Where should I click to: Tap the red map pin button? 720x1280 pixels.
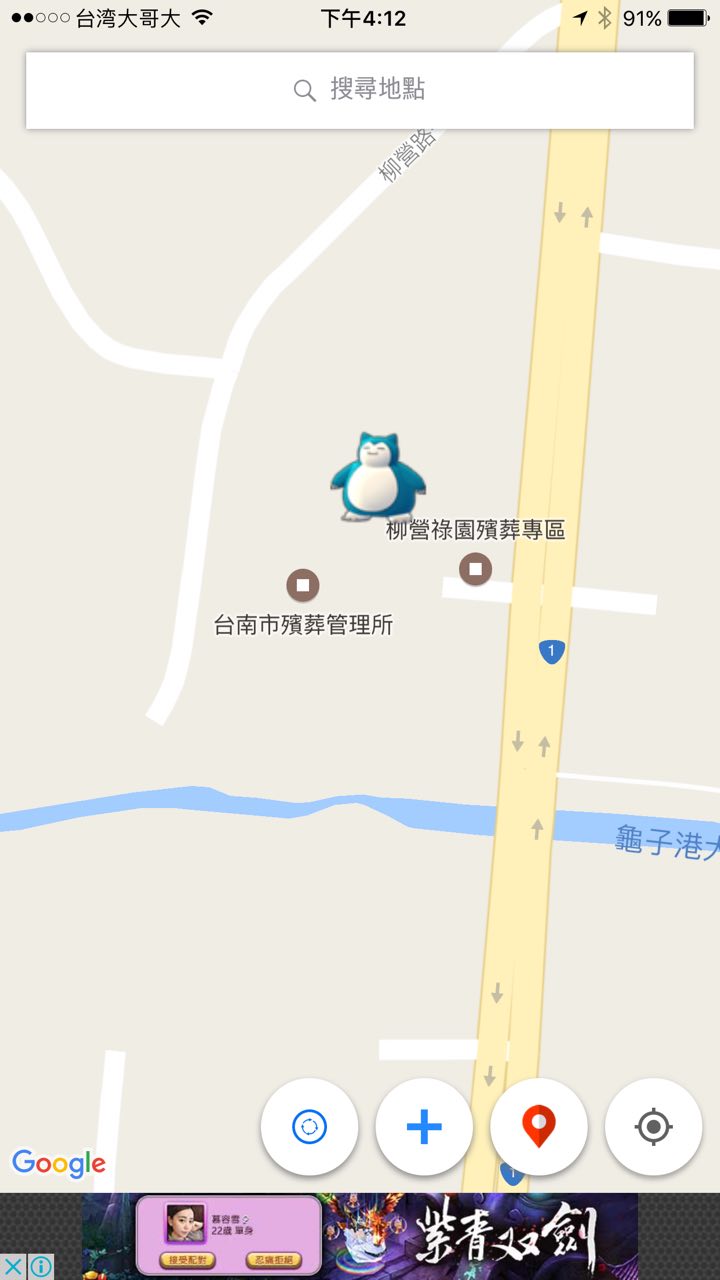tap(539, 1127)
